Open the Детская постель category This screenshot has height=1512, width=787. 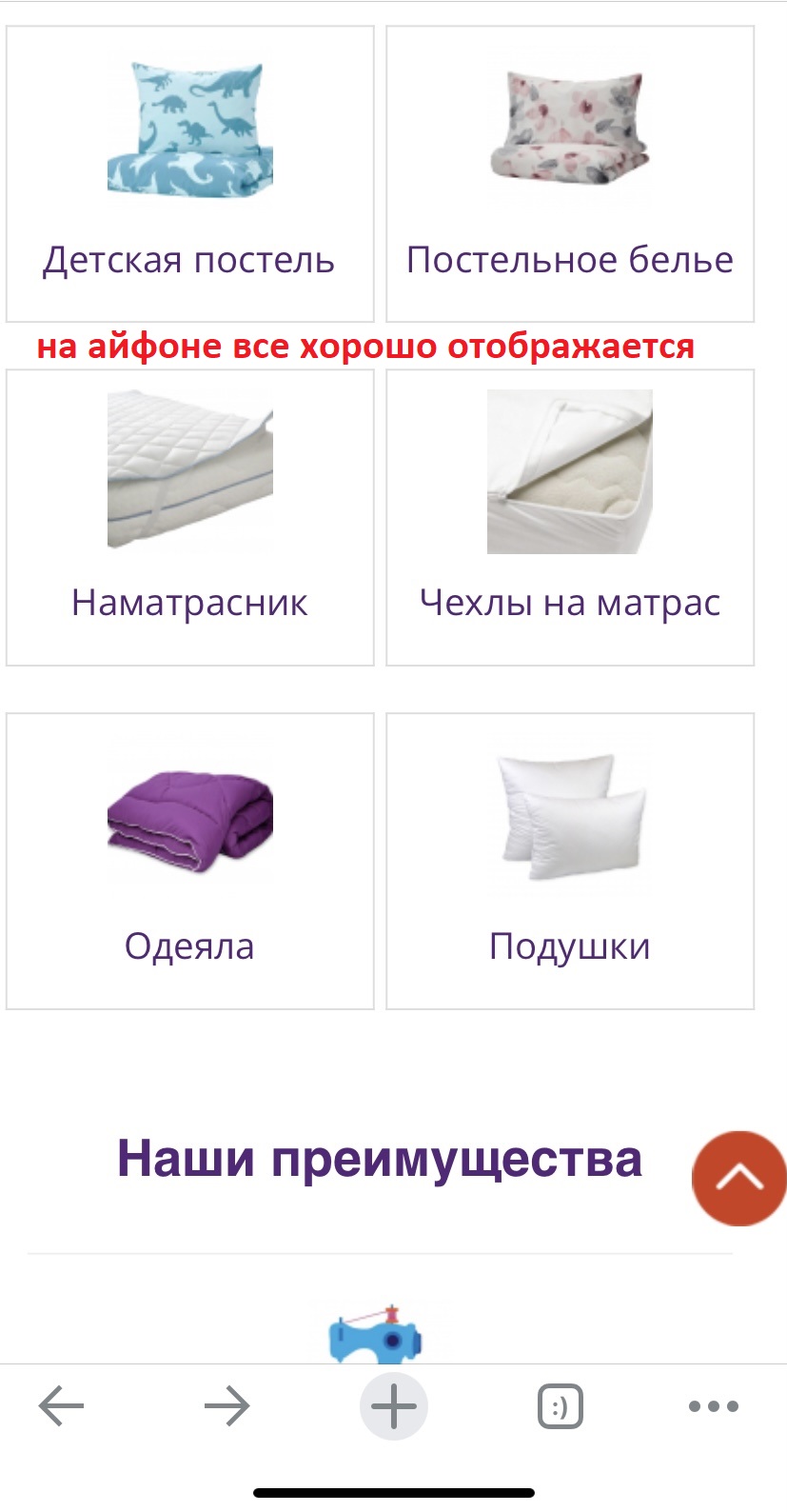[x=189, y=173]
